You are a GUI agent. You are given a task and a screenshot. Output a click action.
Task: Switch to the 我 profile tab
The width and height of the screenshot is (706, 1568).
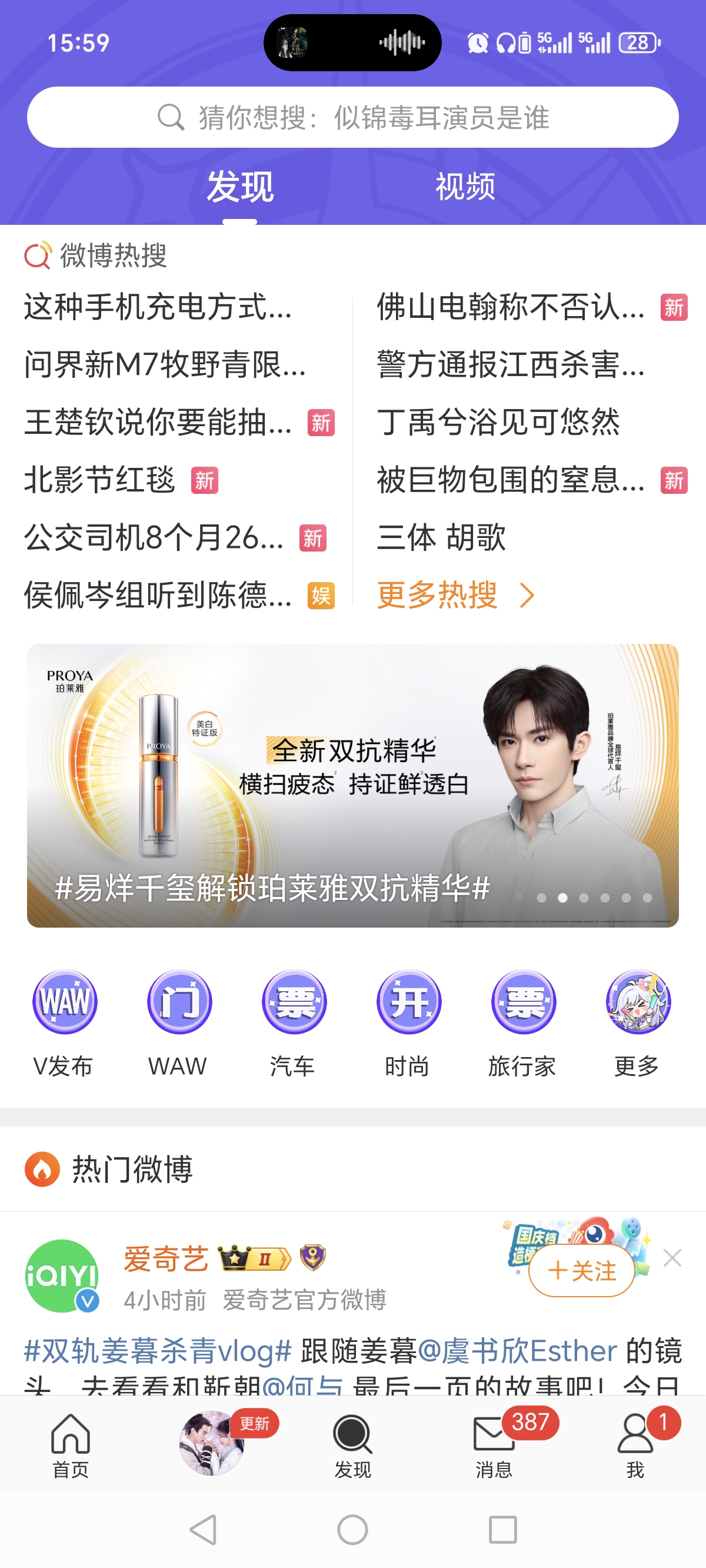[x=635, y=1445]
